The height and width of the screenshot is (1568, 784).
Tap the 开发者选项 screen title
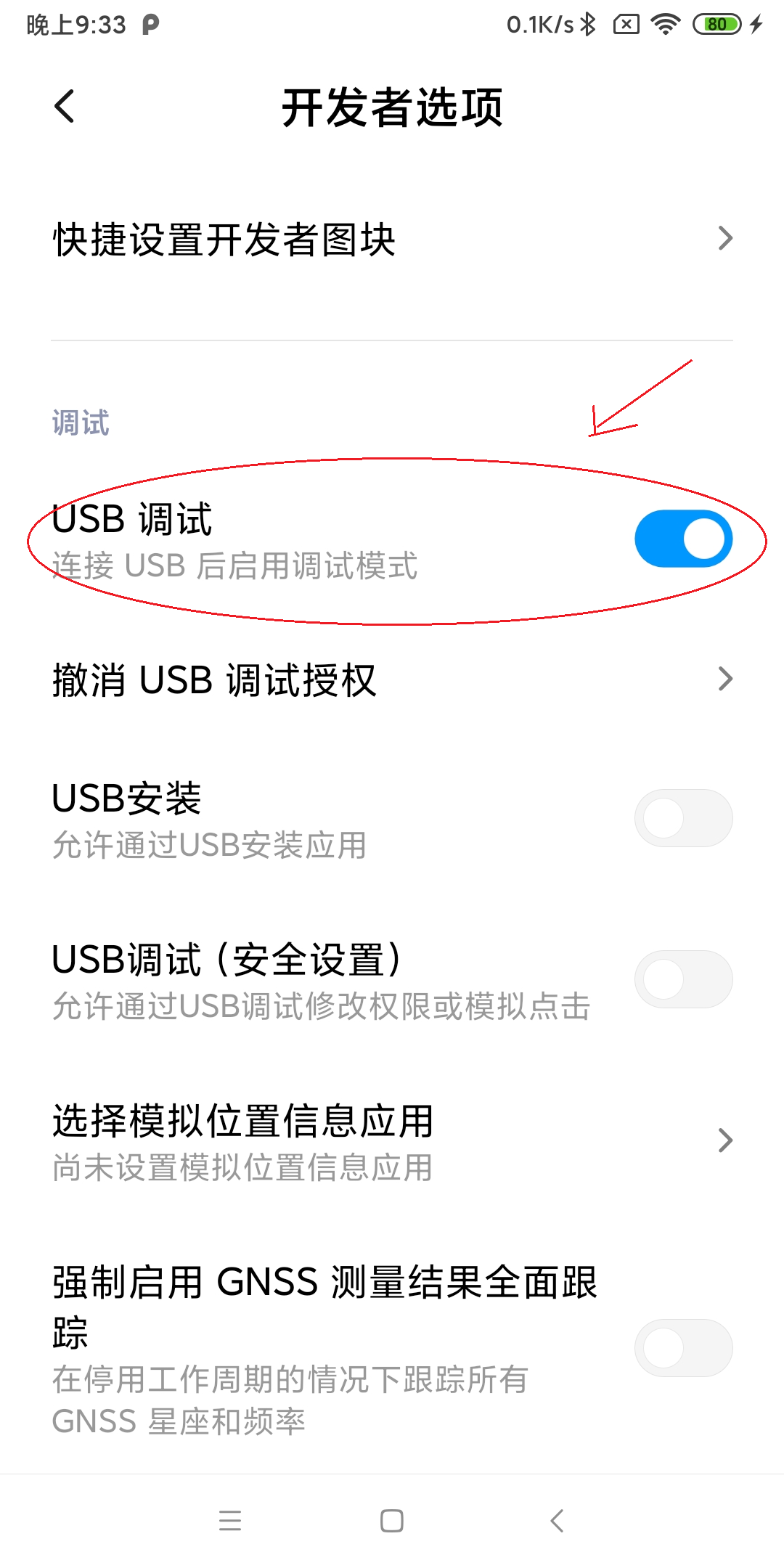pyautogui.click(x=392, y=106)
